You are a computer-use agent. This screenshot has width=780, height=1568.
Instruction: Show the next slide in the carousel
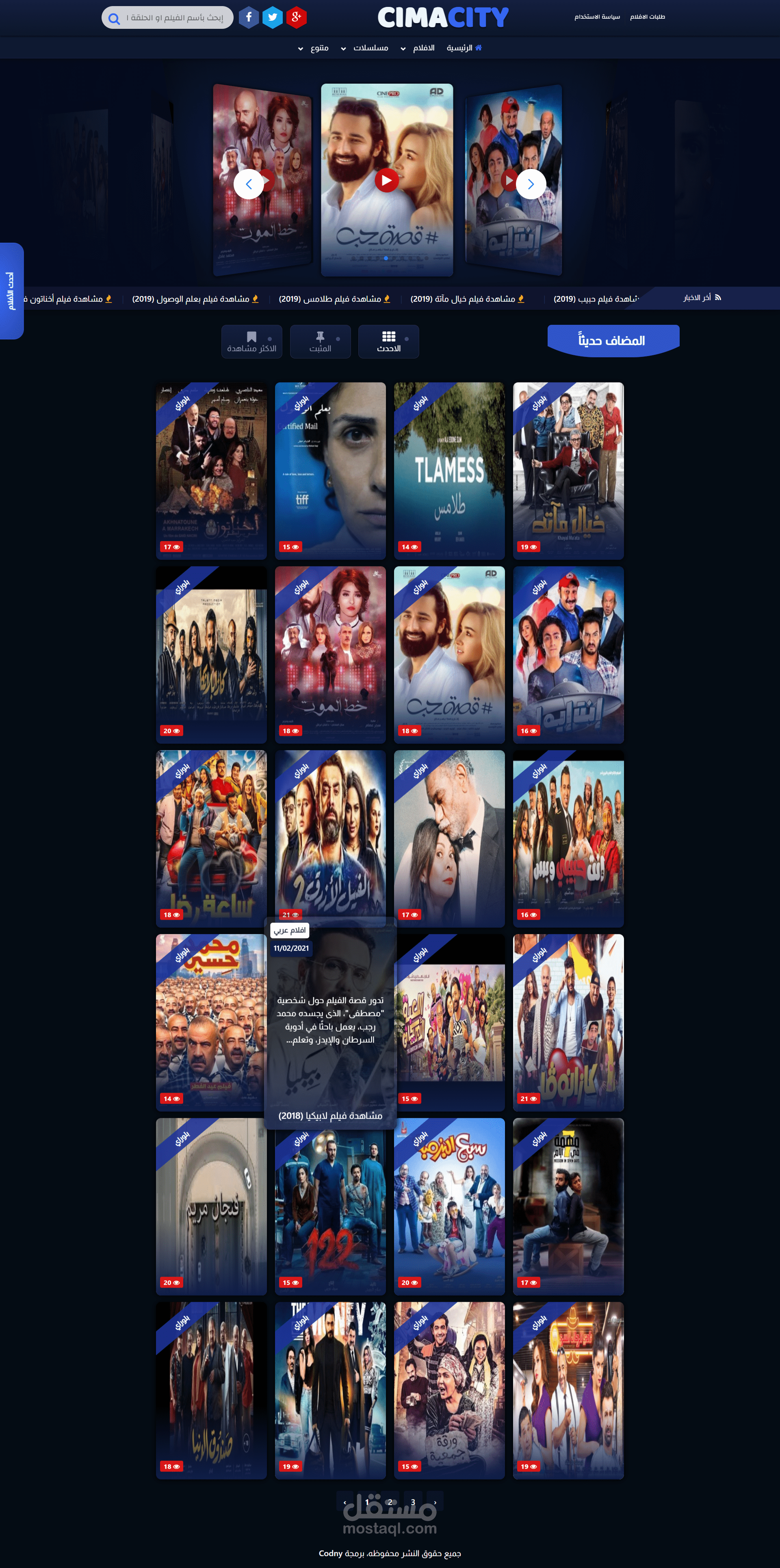point(531,184)
